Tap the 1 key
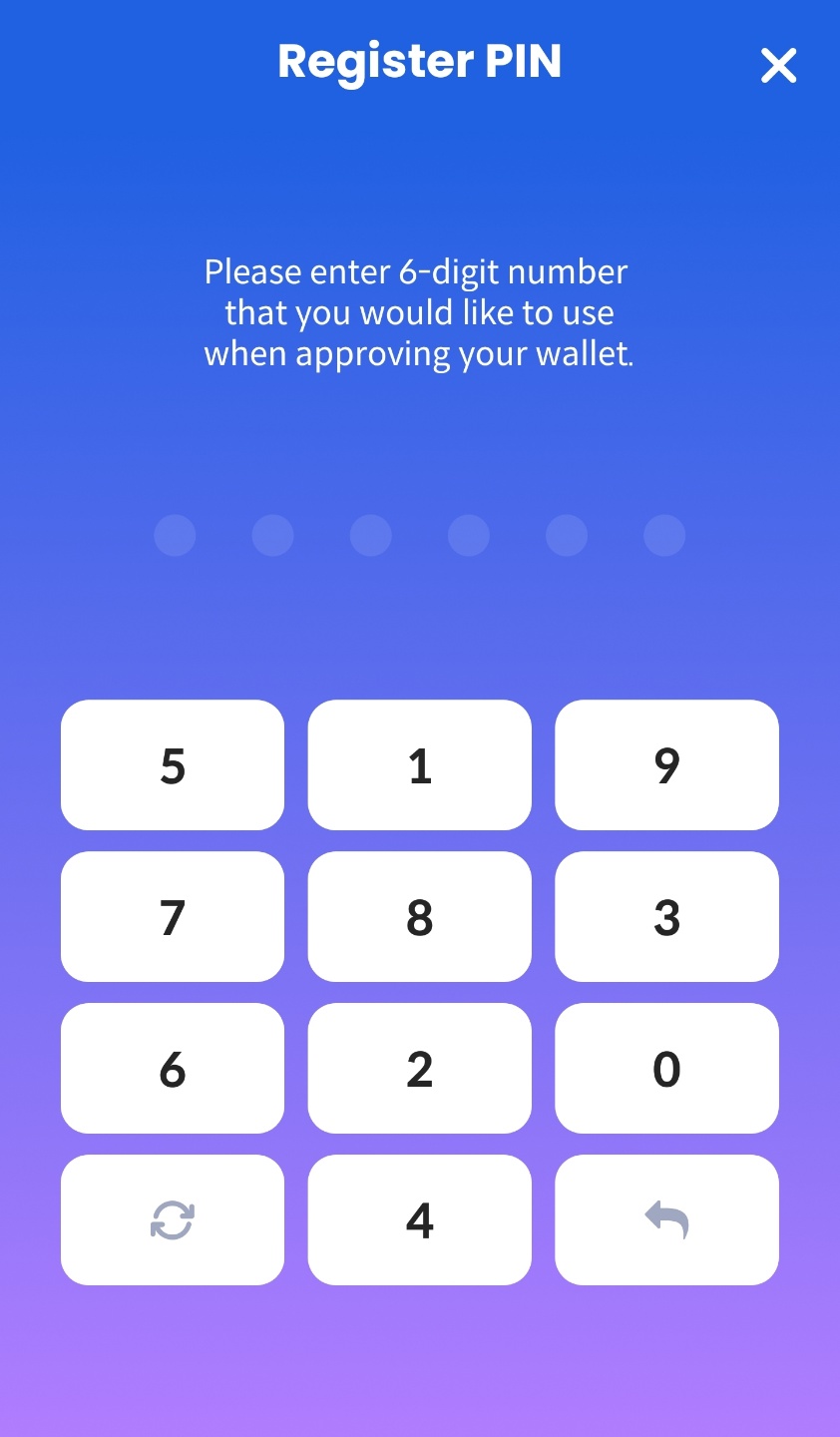The width and height of the screenshot is (840, 1437). click(x=419, y=765)
